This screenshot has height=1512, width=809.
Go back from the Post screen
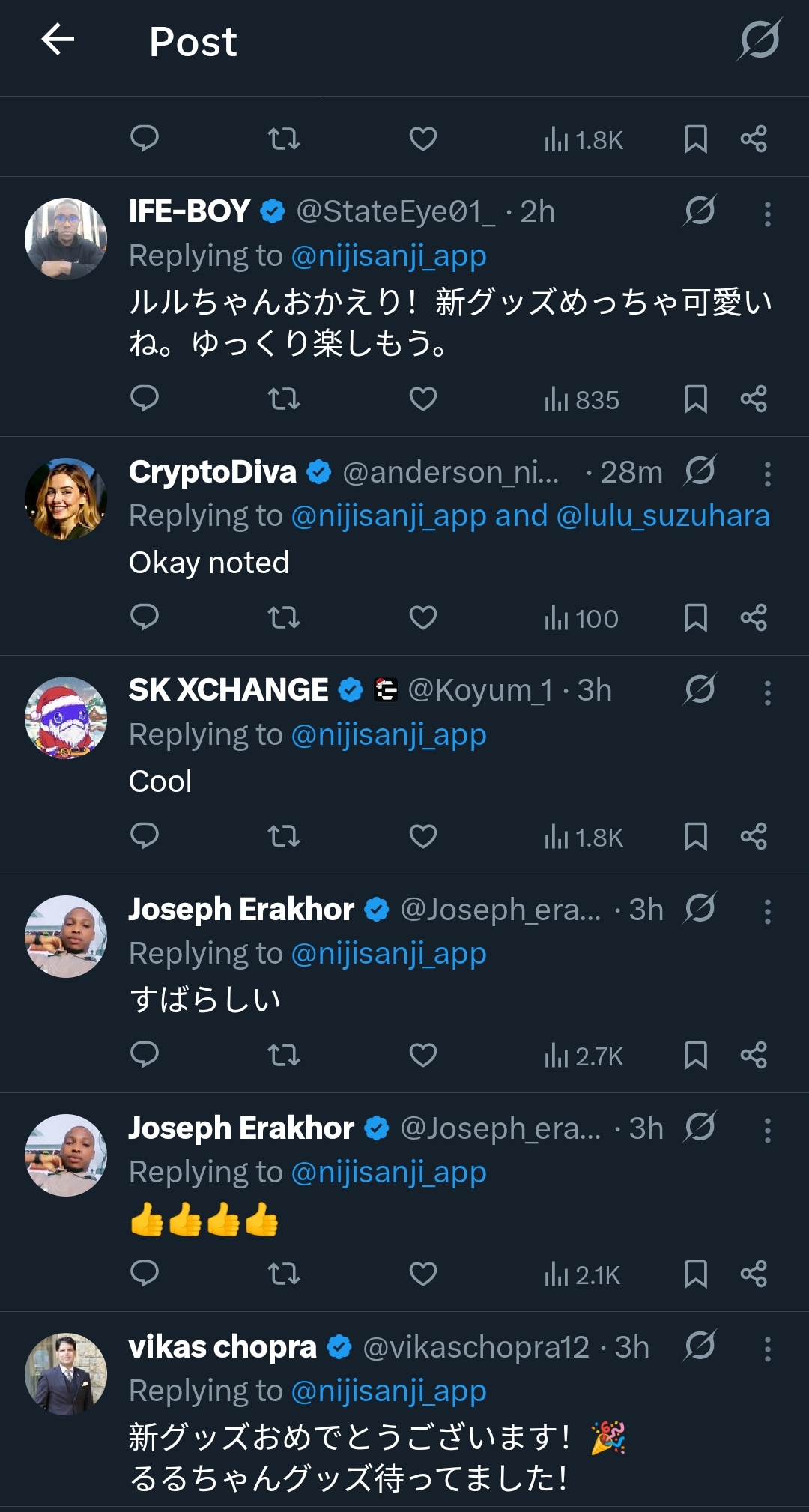click(58, 40)
